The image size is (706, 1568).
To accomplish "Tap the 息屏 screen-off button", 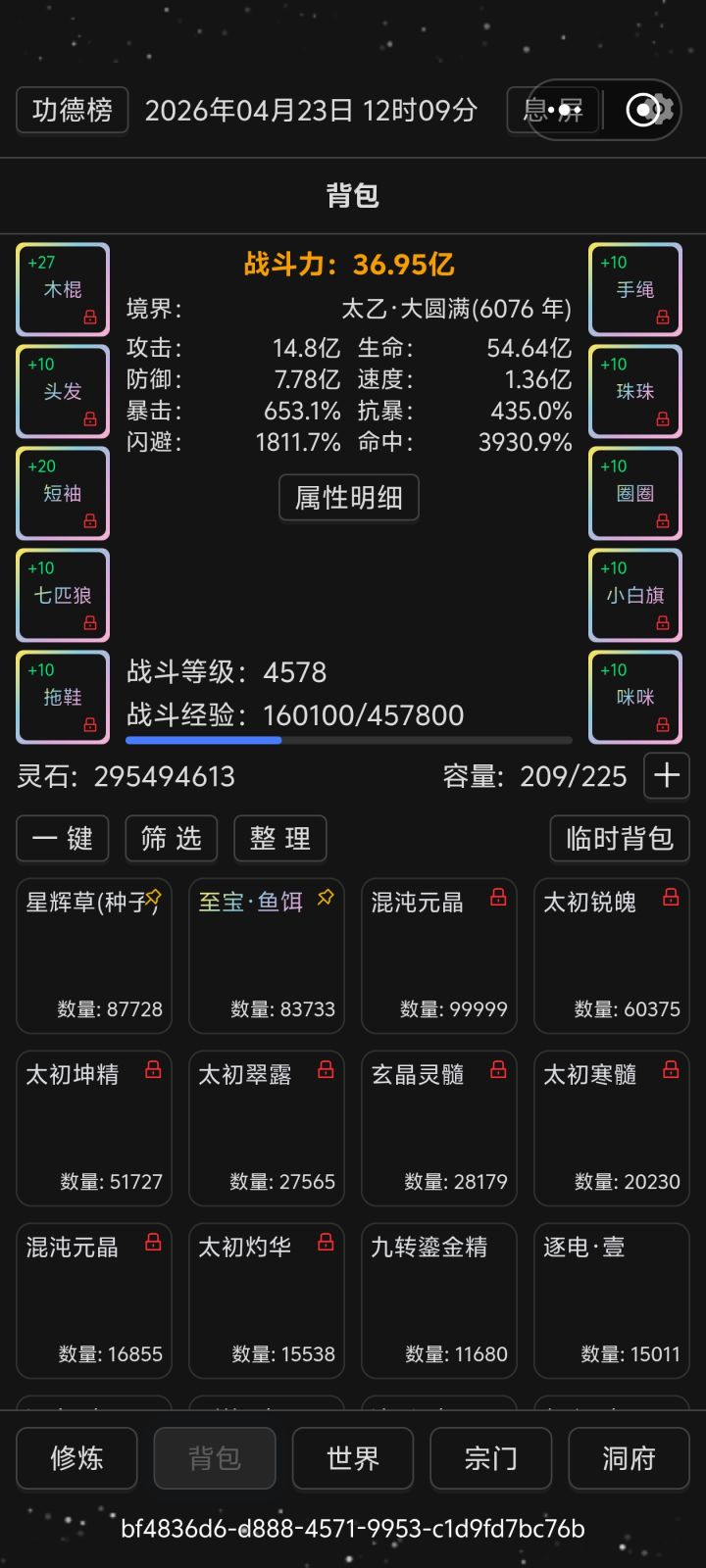I will pyautogui.click(x=552, y=110).
